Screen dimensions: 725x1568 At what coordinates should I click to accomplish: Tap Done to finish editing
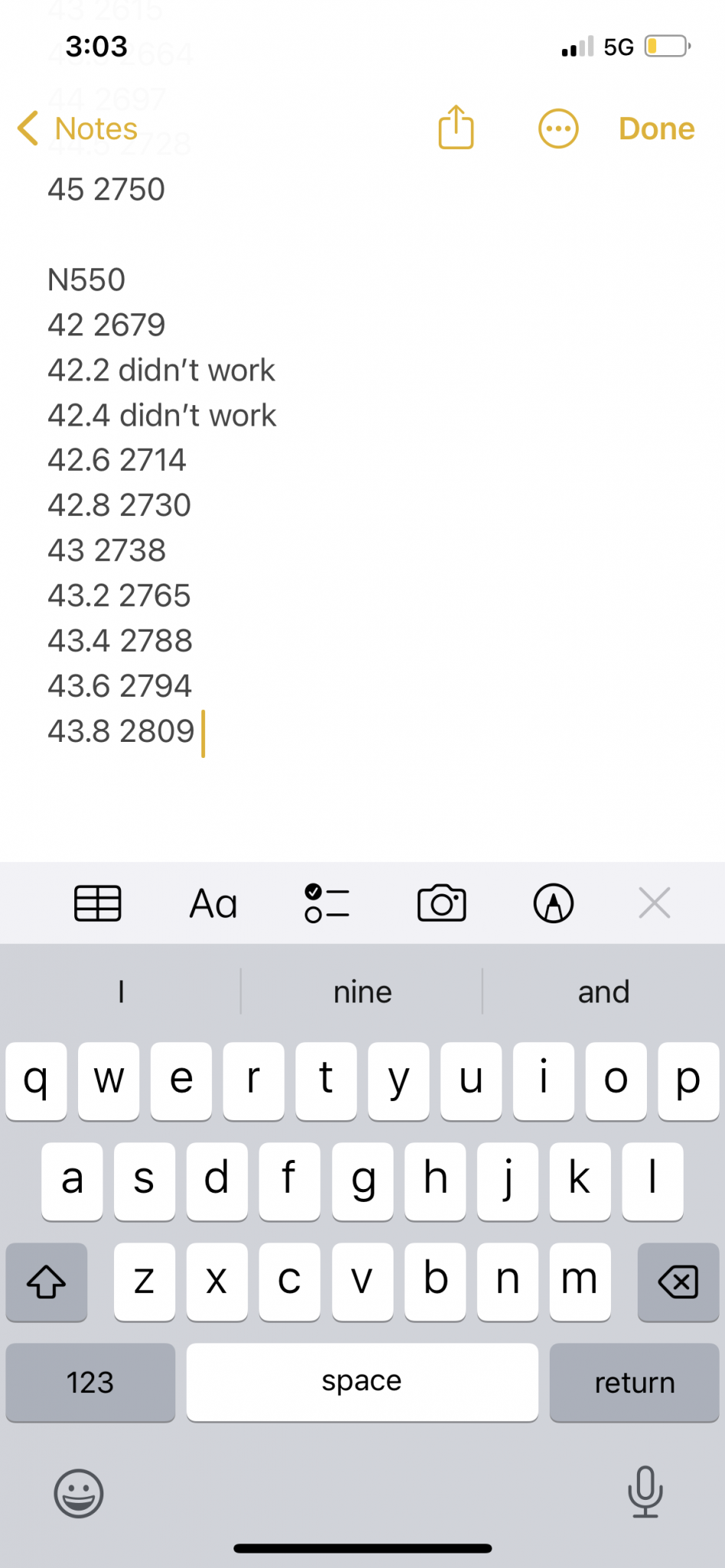pos(656,129)
